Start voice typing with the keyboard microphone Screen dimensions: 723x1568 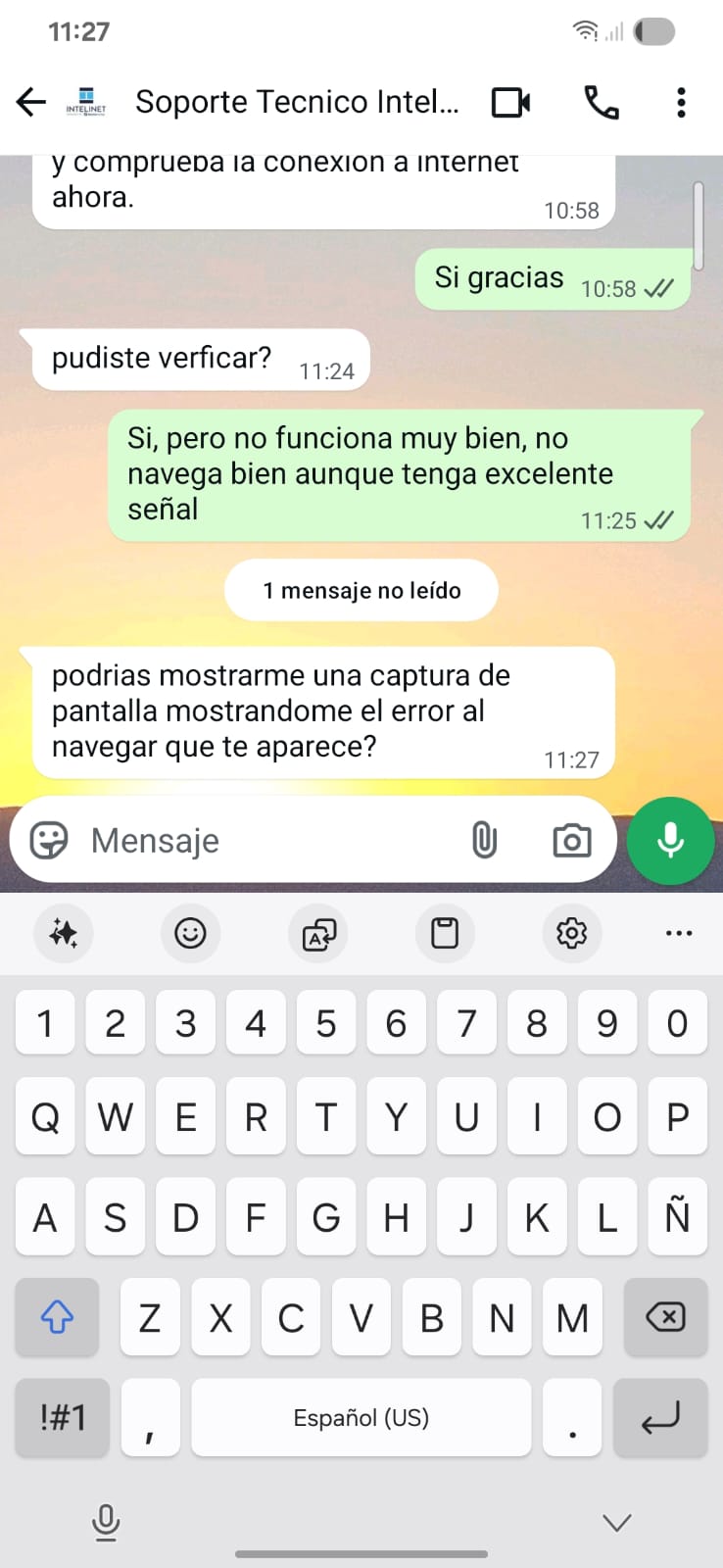tap(106, 1522)
